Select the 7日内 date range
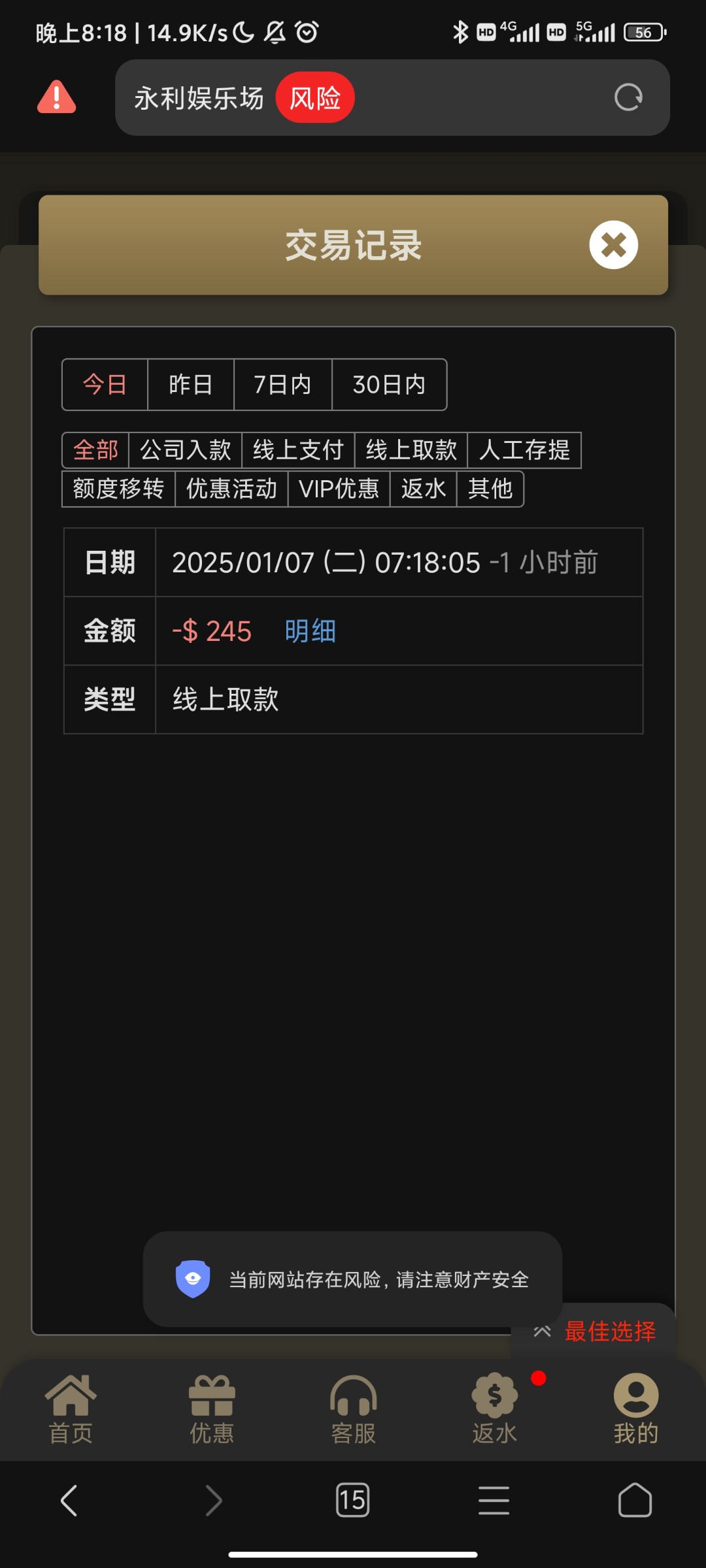Image resolution: width=706 pixels, height=1568 pixels. point(282,385)
